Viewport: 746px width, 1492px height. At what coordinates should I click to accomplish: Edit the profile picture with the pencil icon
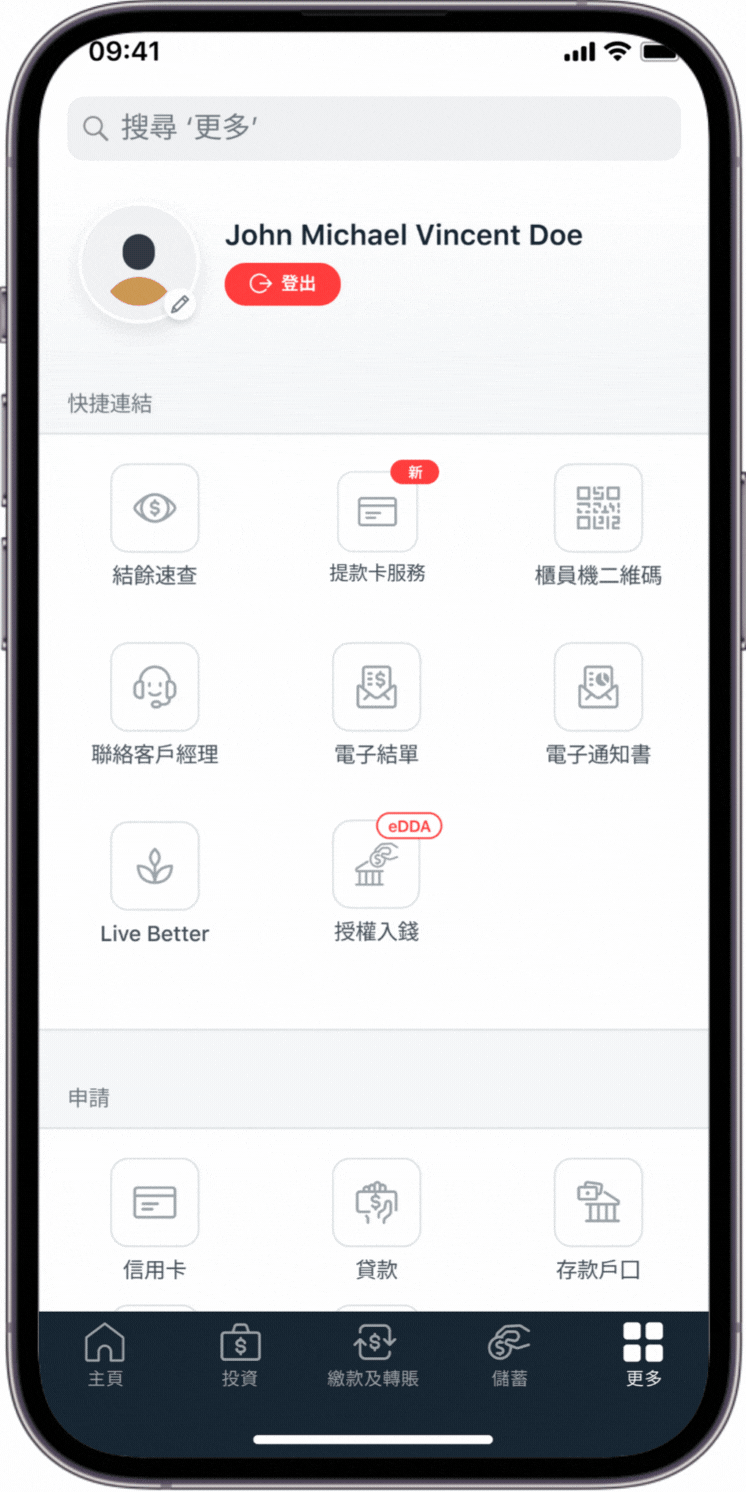click(x=180, y=304)
